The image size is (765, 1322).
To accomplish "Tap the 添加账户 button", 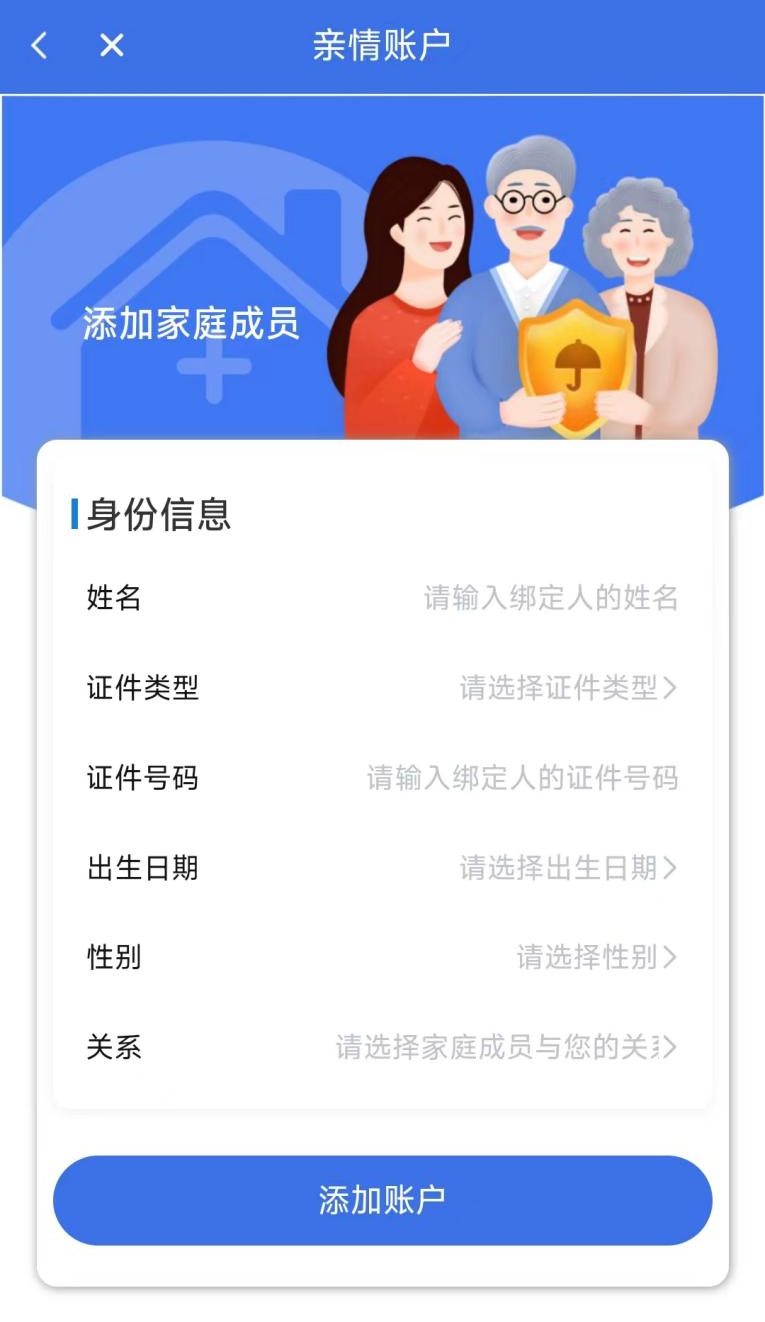I will tap(382, 1200).
